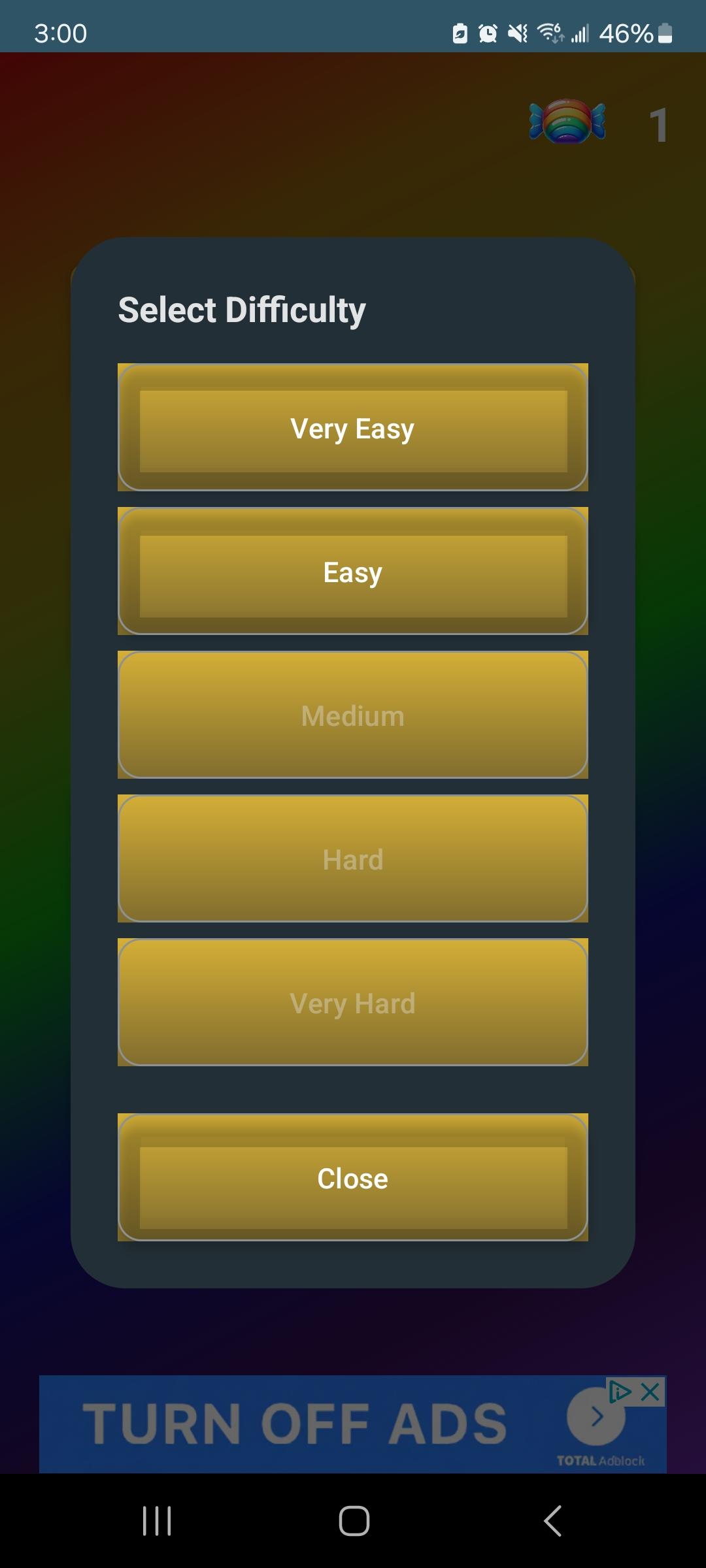Tap the Select Difficulty title
The height and width of the screenshot is (1568, 706).
242,310
